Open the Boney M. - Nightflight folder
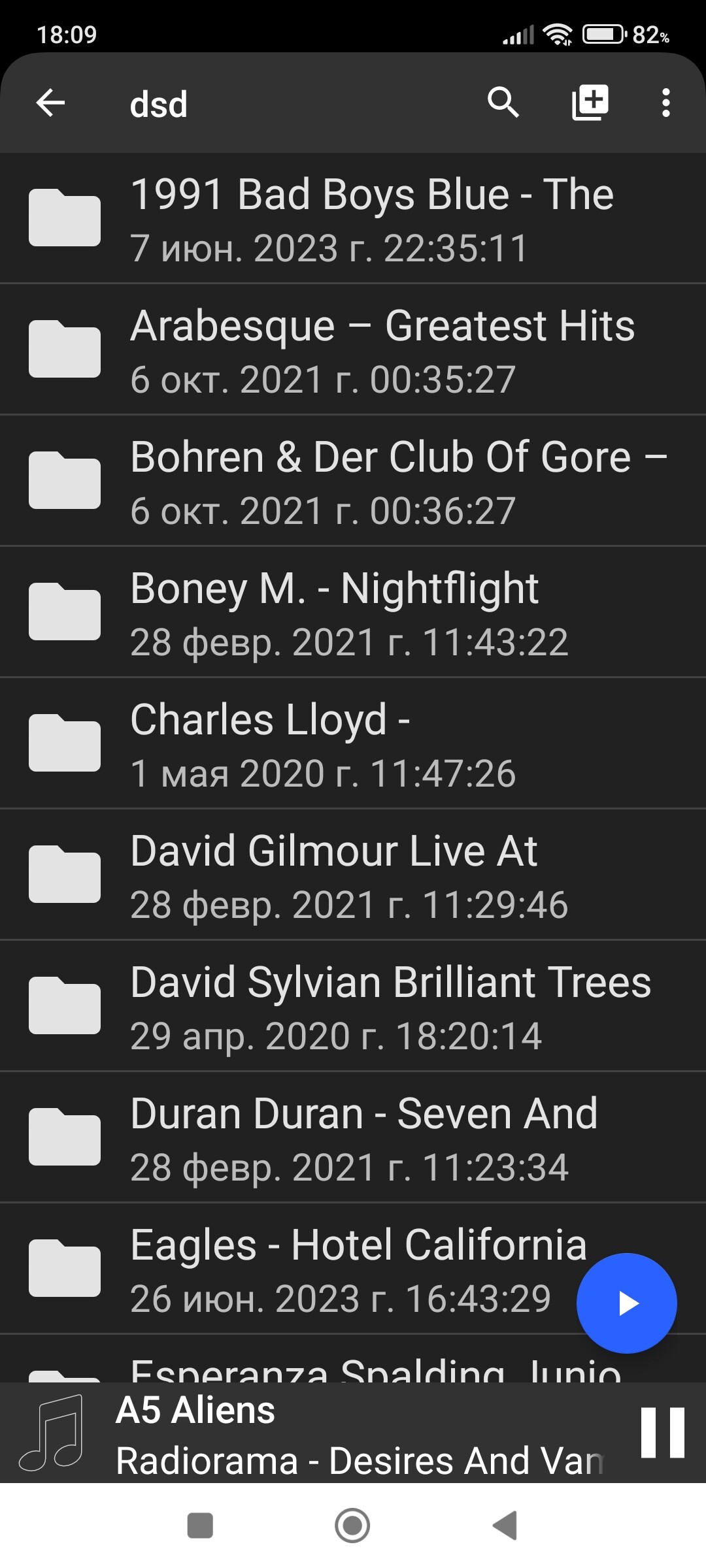Viewport: 706px width, 1568px height. pos(353,612)
